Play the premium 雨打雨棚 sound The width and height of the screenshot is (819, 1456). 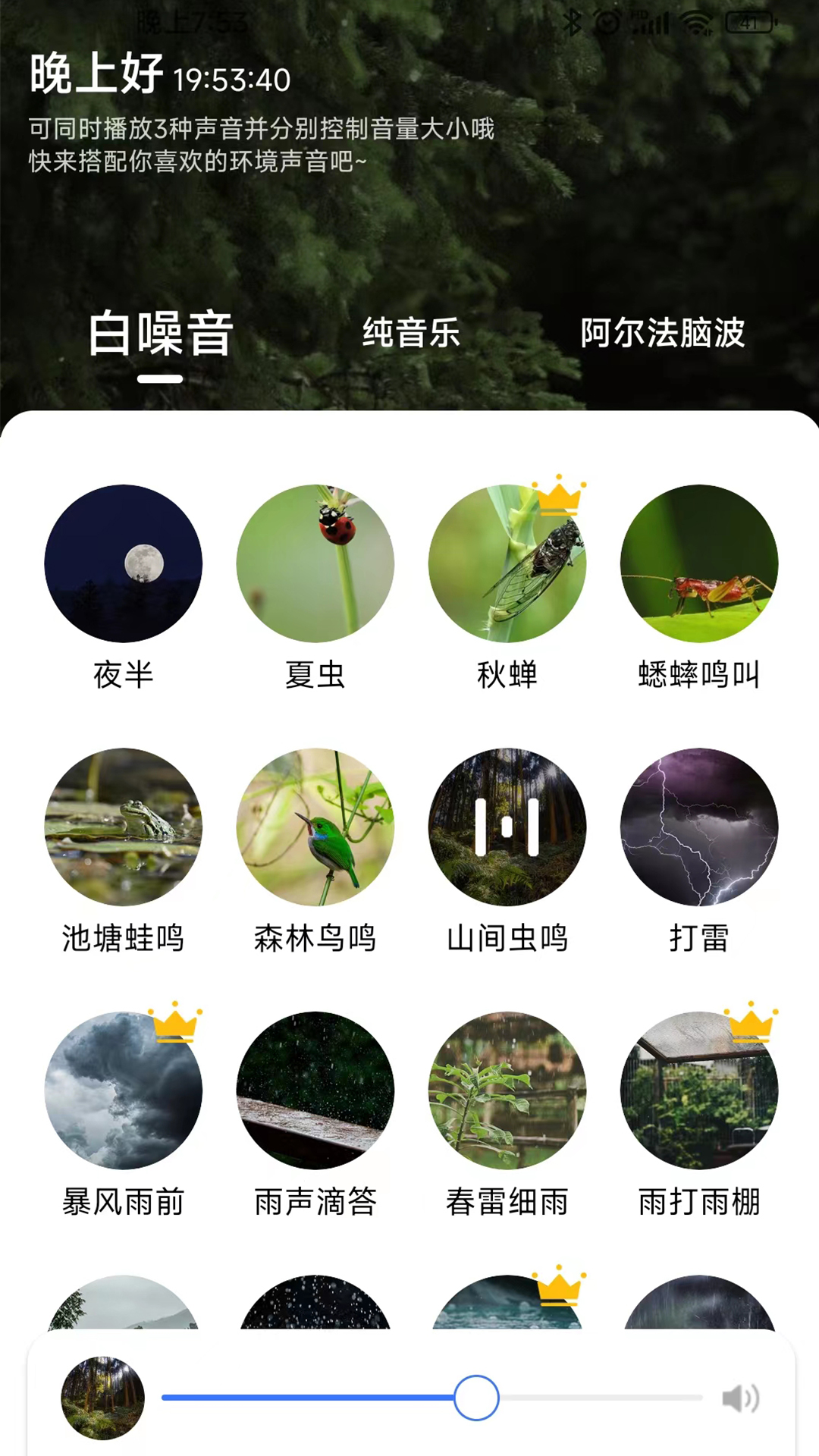699,1090
